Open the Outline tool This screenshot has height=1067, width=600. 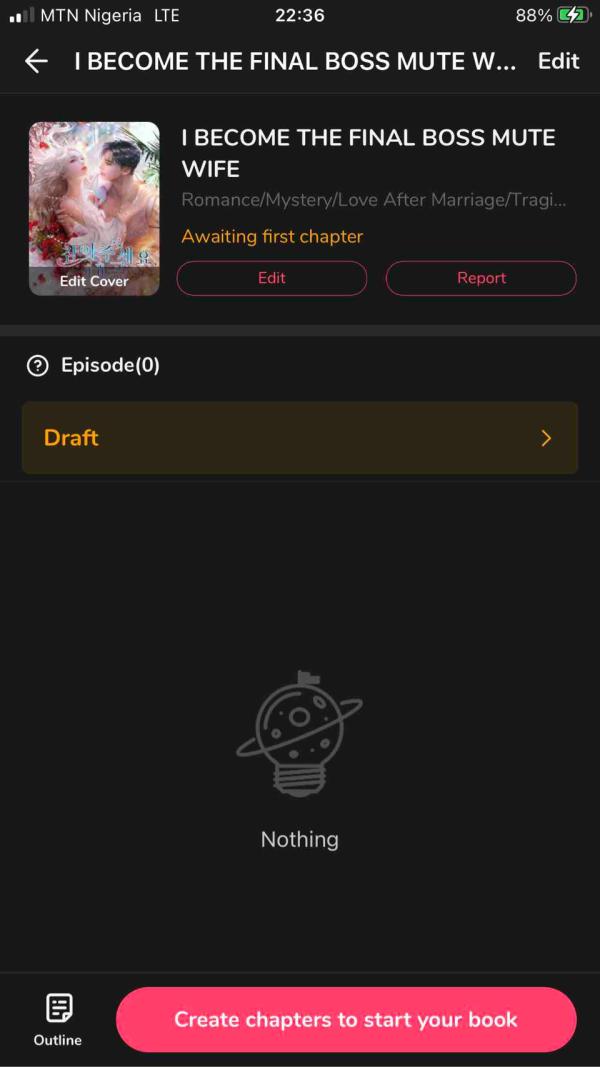(x=58, y=1019)
